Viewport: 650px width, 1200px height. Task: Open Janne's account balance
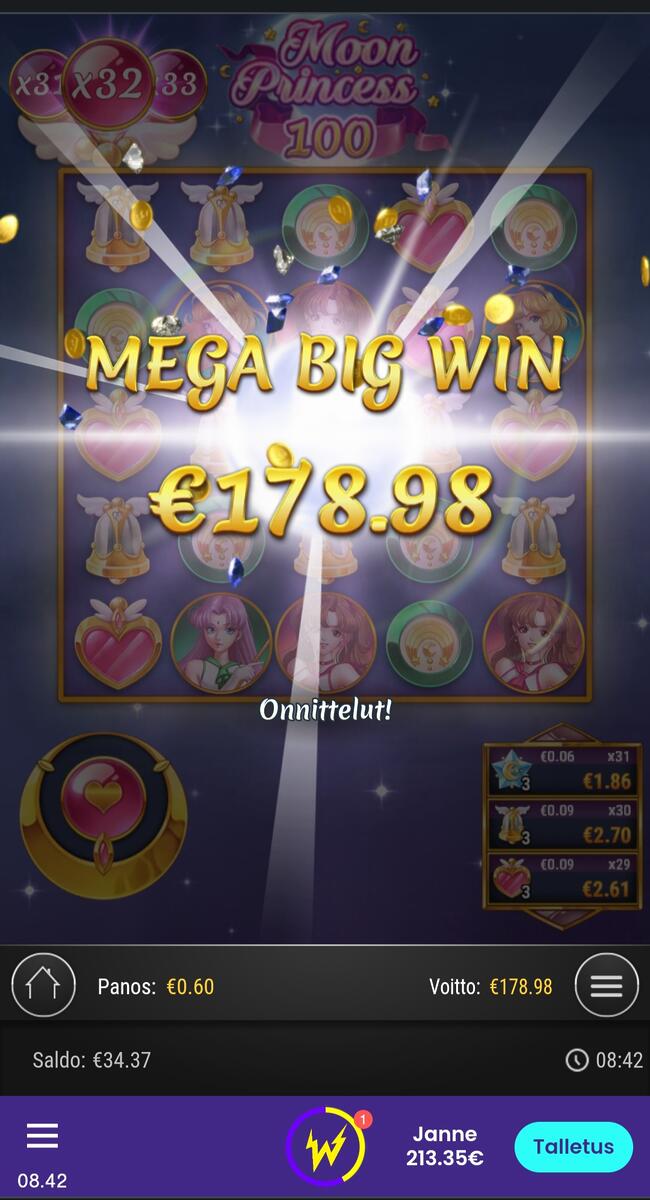click(x=444, y=1147)
